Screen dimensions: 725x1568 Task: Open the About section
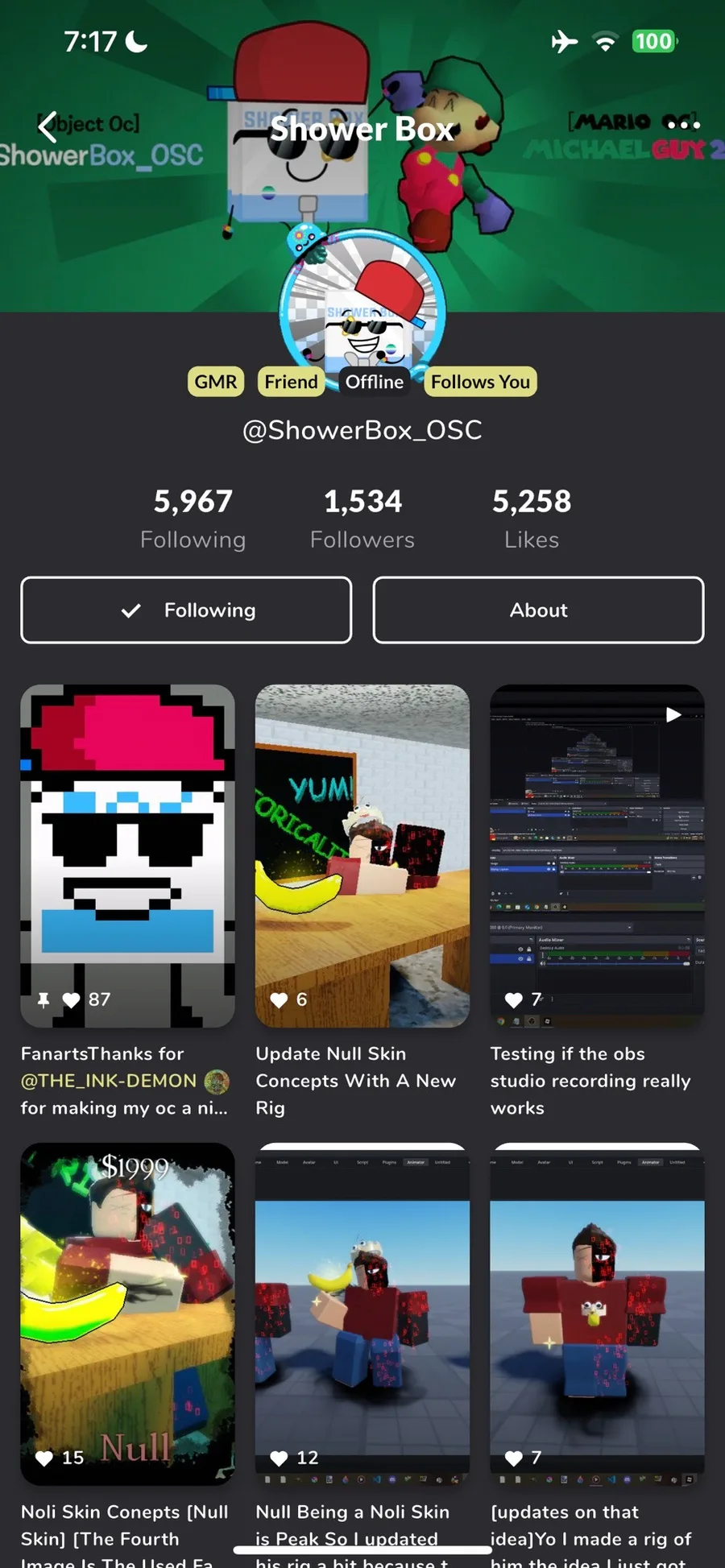click(x=538, y=610)
